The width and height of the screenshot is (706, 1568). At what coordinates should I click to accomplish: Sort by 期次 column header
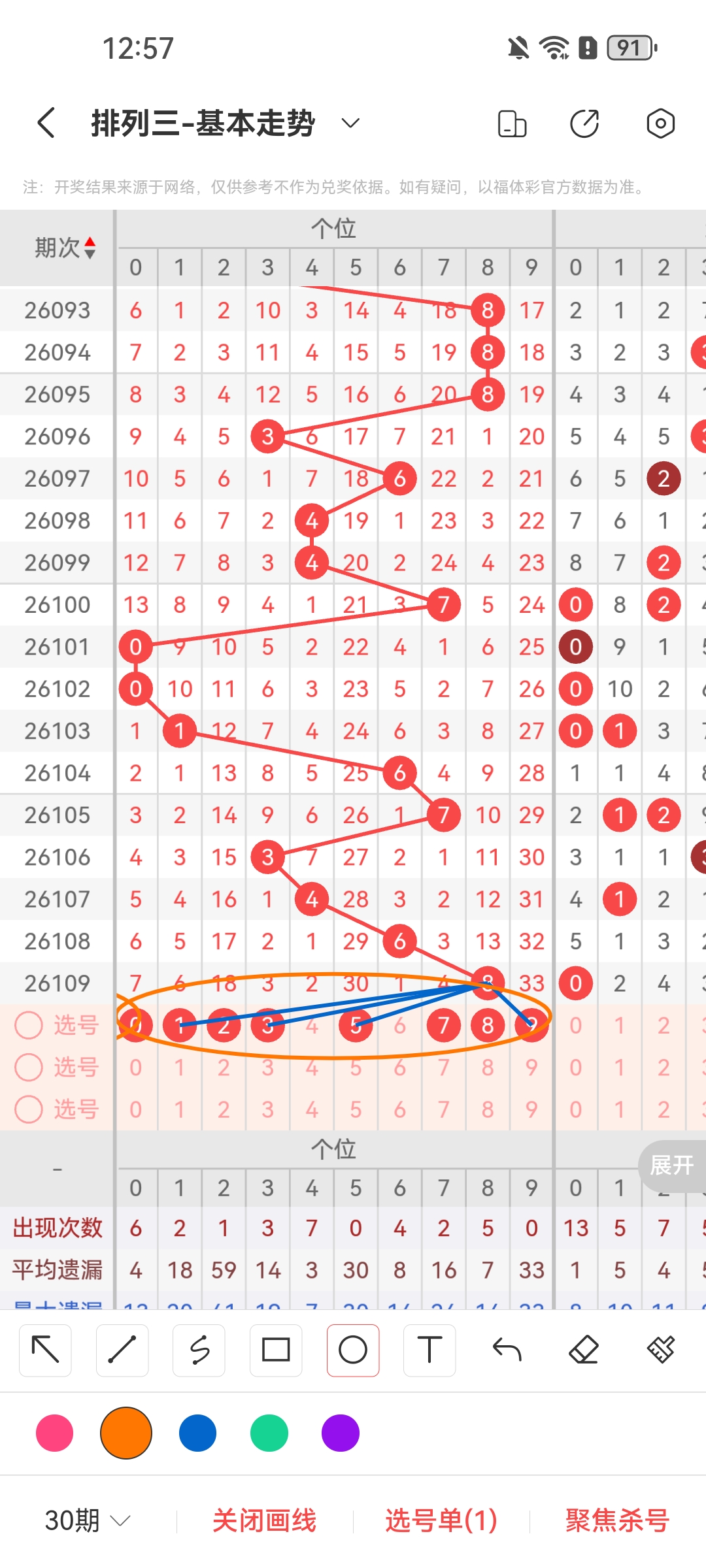click(x=65, y=248)
